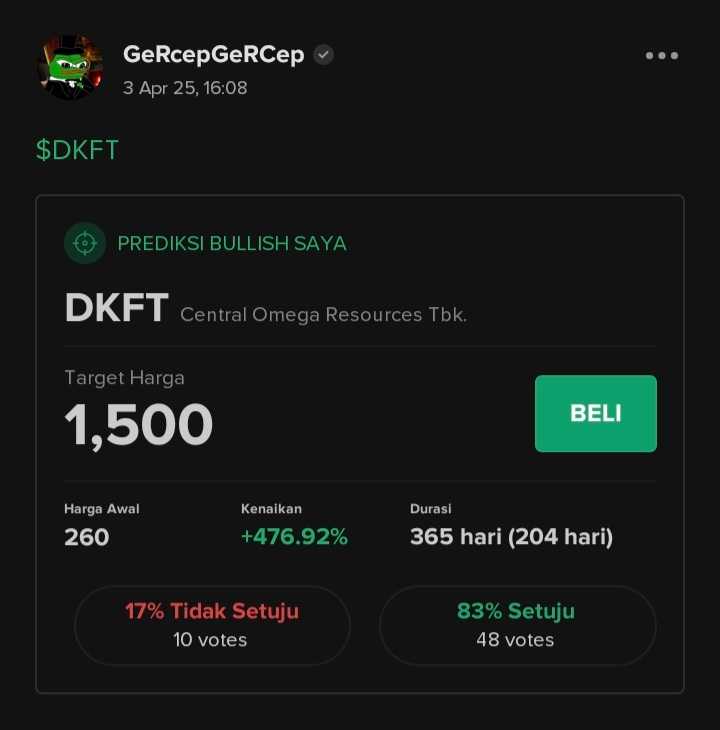
Task: Open the GeRcepGeRCep username link
Action: (213, 55)
